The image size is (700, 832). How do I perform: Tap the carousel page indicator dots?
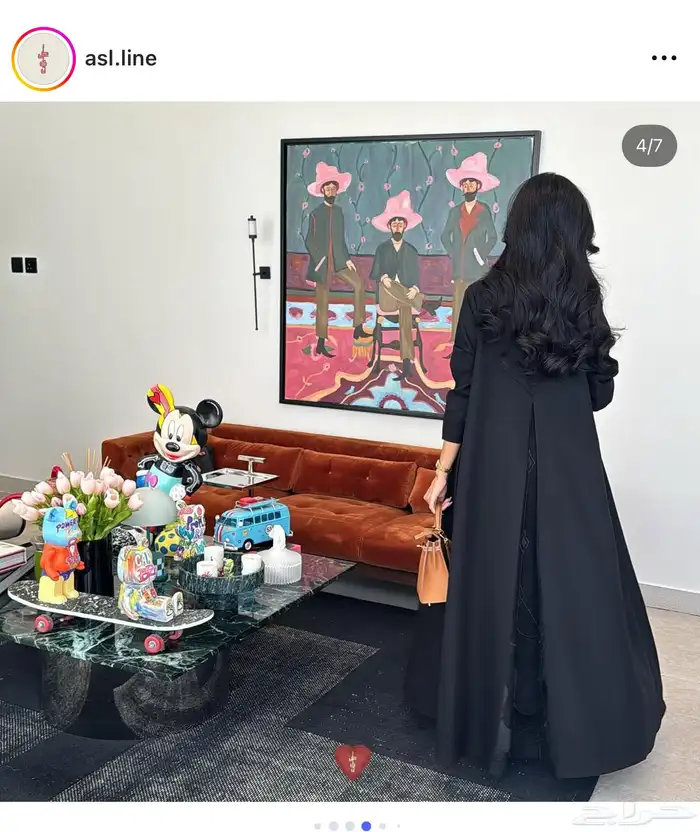357,826
